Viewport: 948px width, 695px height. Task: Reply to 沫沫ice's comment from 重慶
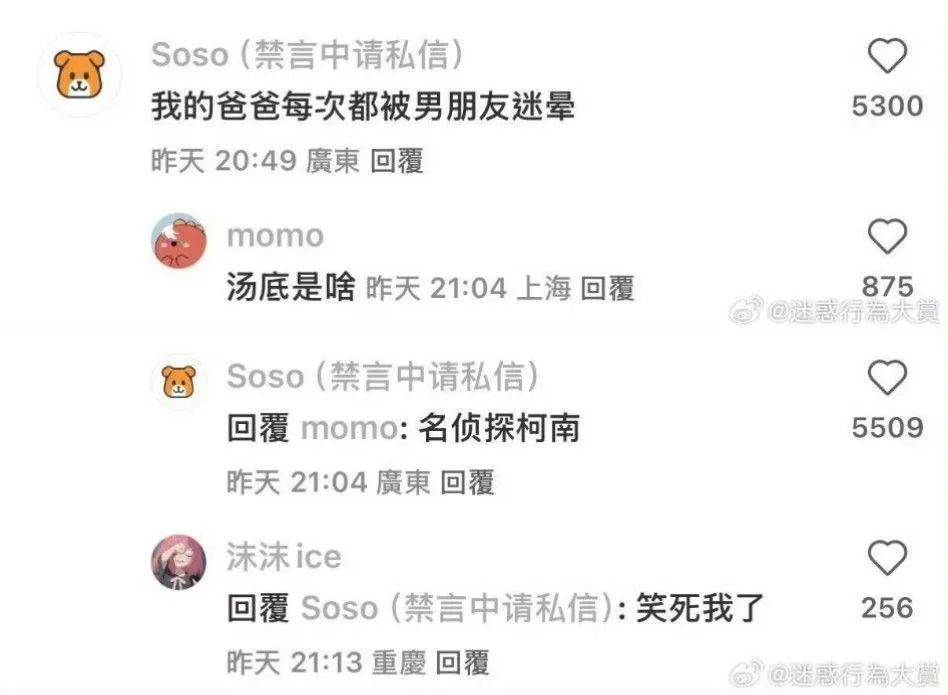point(462,661)
